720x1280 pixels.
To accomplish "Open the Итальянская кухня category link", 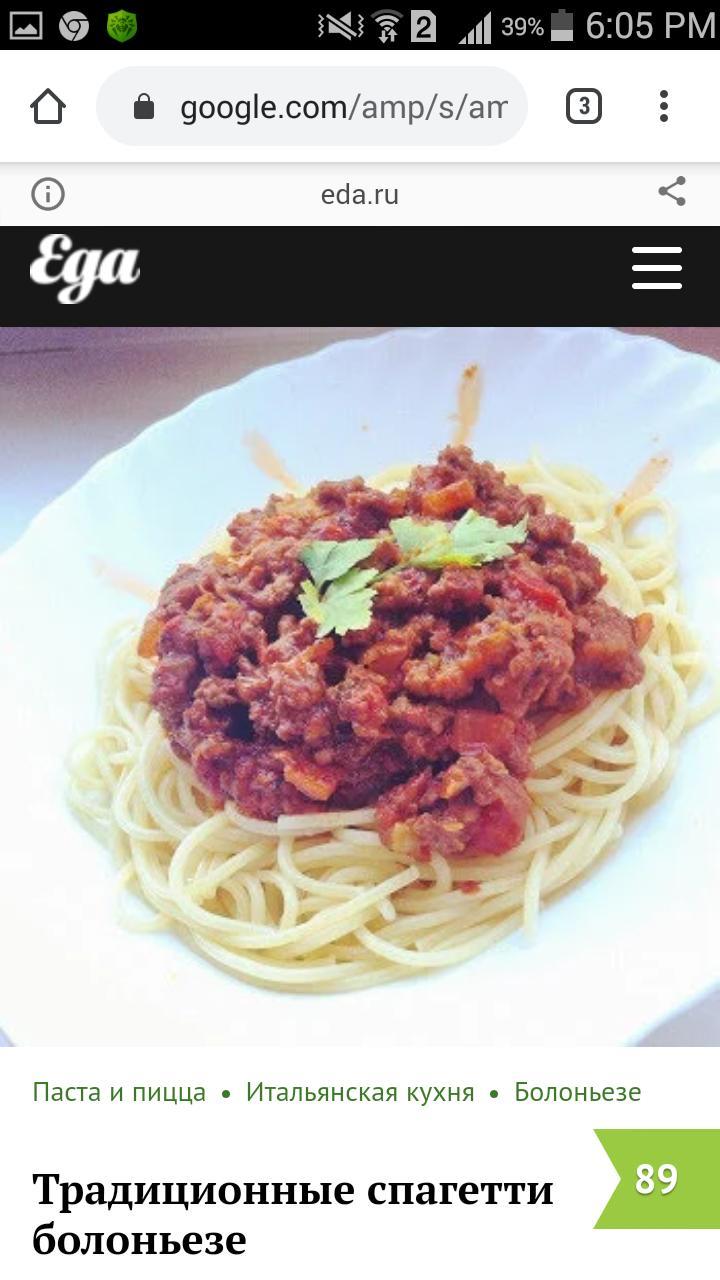I will 360,1092.
